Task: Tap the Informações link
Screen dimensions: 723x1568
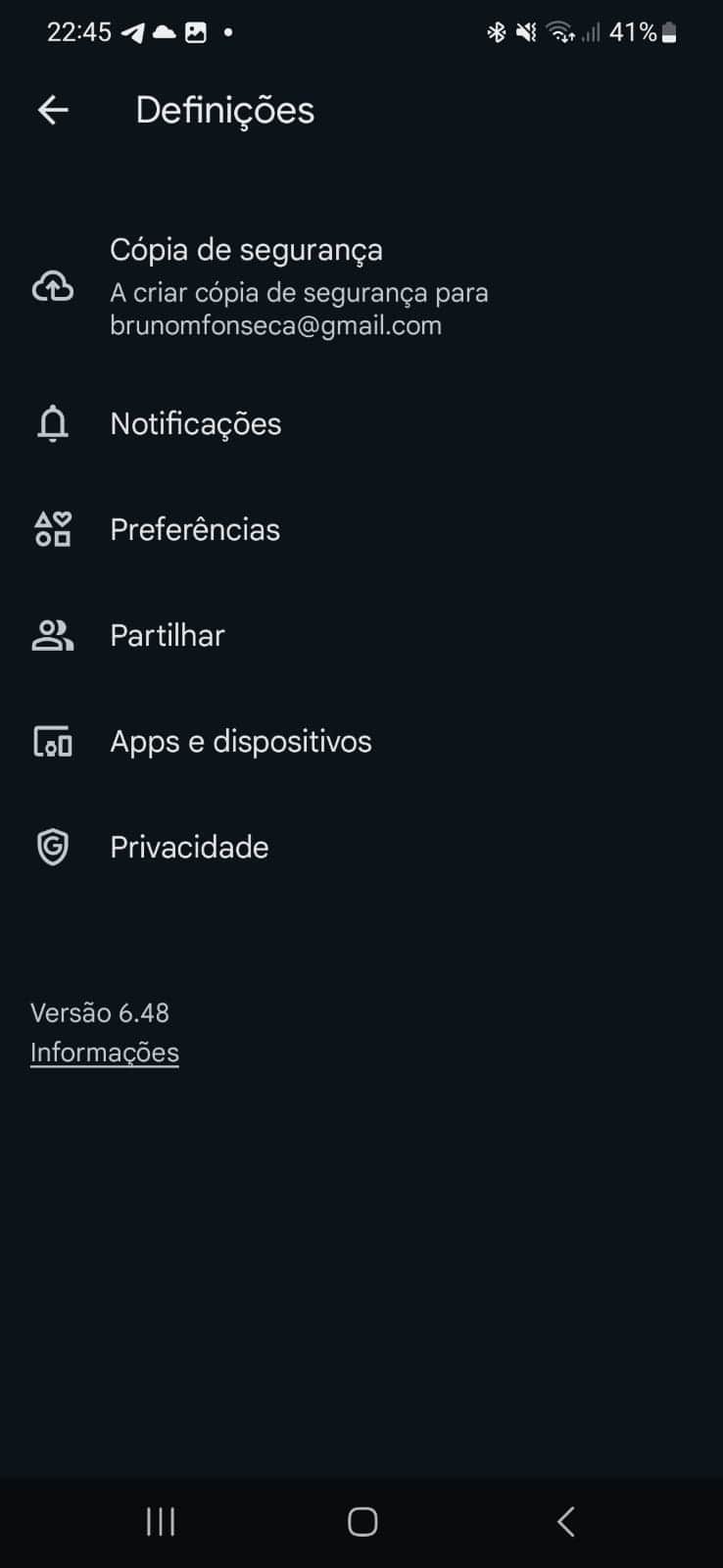Action: [x=105, y=1053]
